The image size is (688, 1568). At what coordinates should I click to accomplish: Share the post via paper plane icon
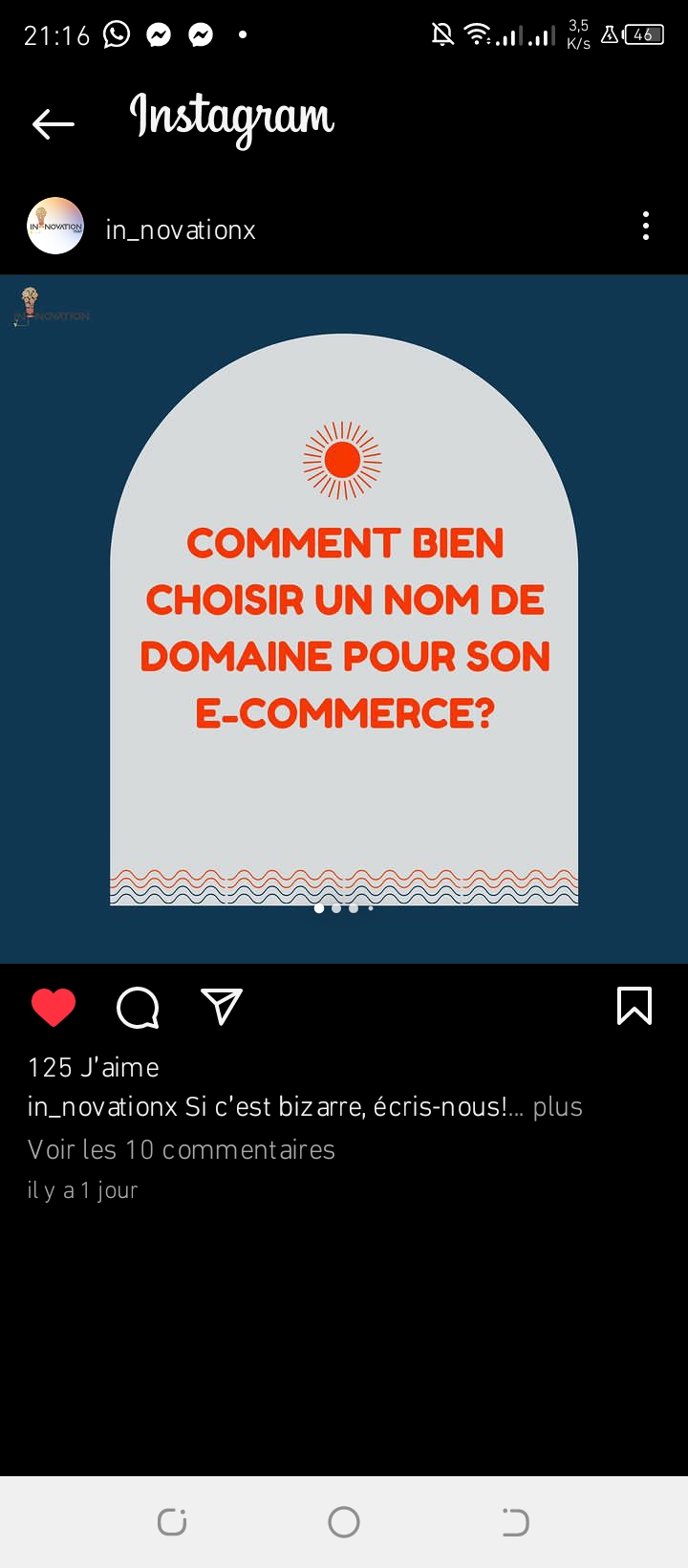click(222, 1007)
